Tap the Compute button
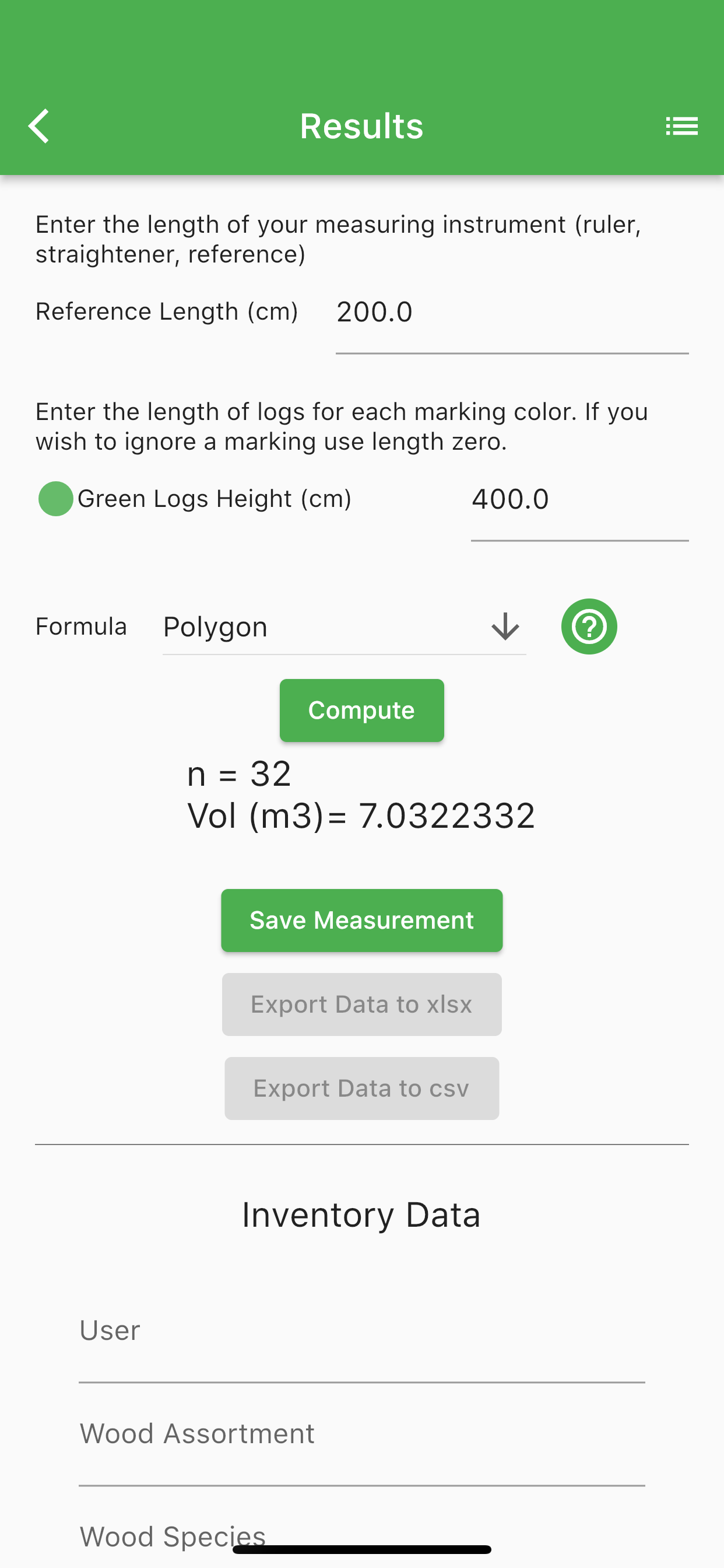The image size is (724, 1568). 361,710
